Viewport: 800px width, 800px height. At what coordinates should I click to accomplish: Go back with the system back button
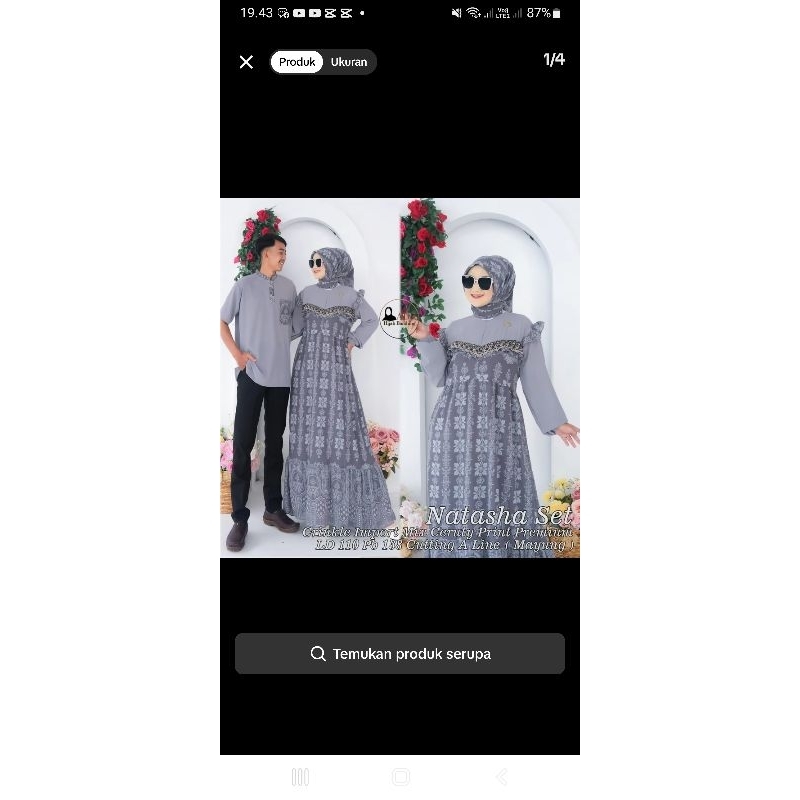click(502, 777)
